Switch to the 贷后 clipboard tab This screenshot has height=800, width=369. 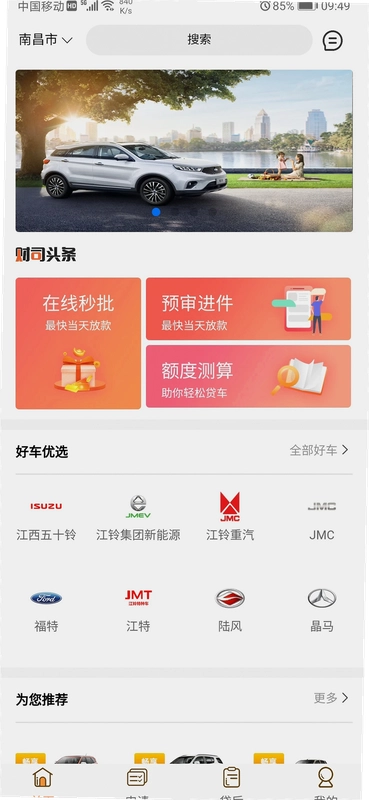[x=232, y=782]
